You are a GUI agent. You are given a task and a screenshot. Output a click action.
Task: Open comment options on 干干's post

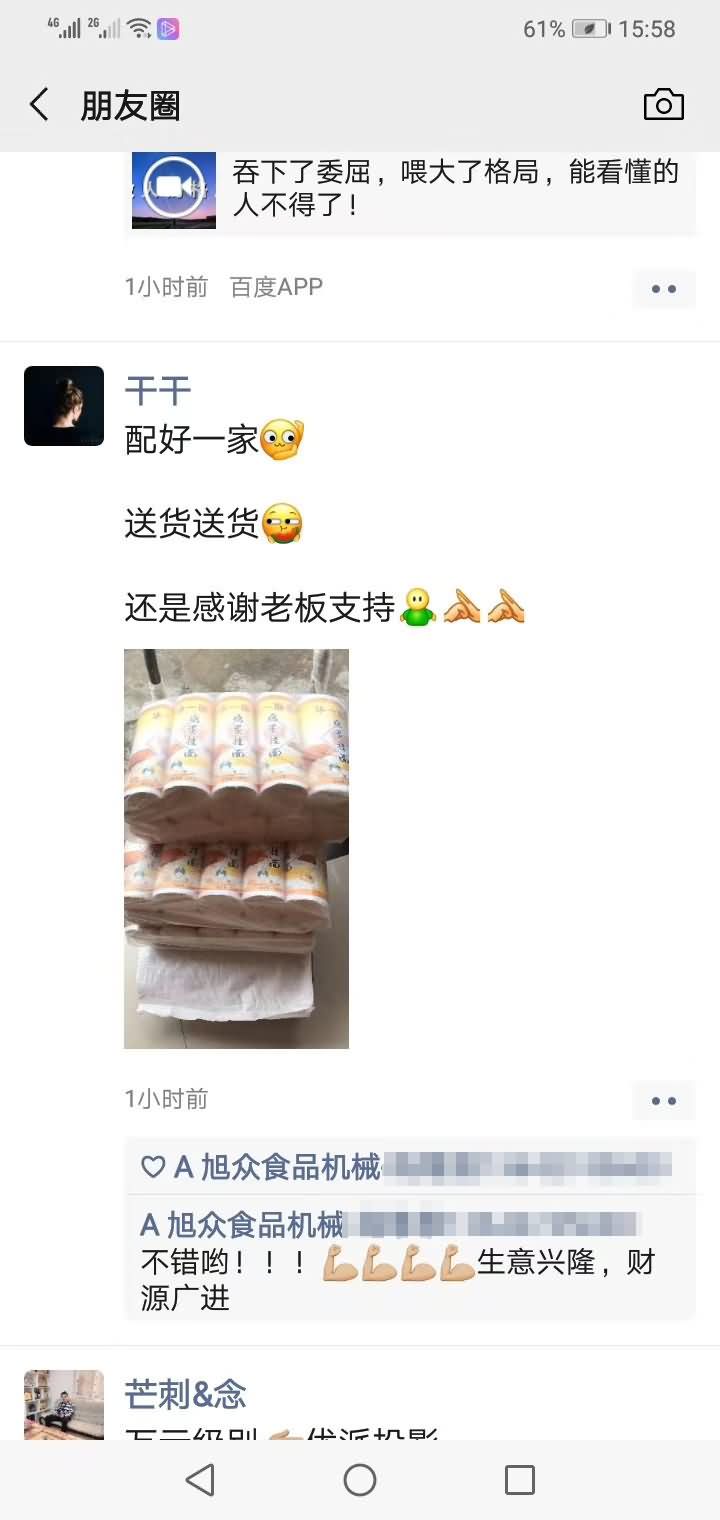coord(663,1100)
